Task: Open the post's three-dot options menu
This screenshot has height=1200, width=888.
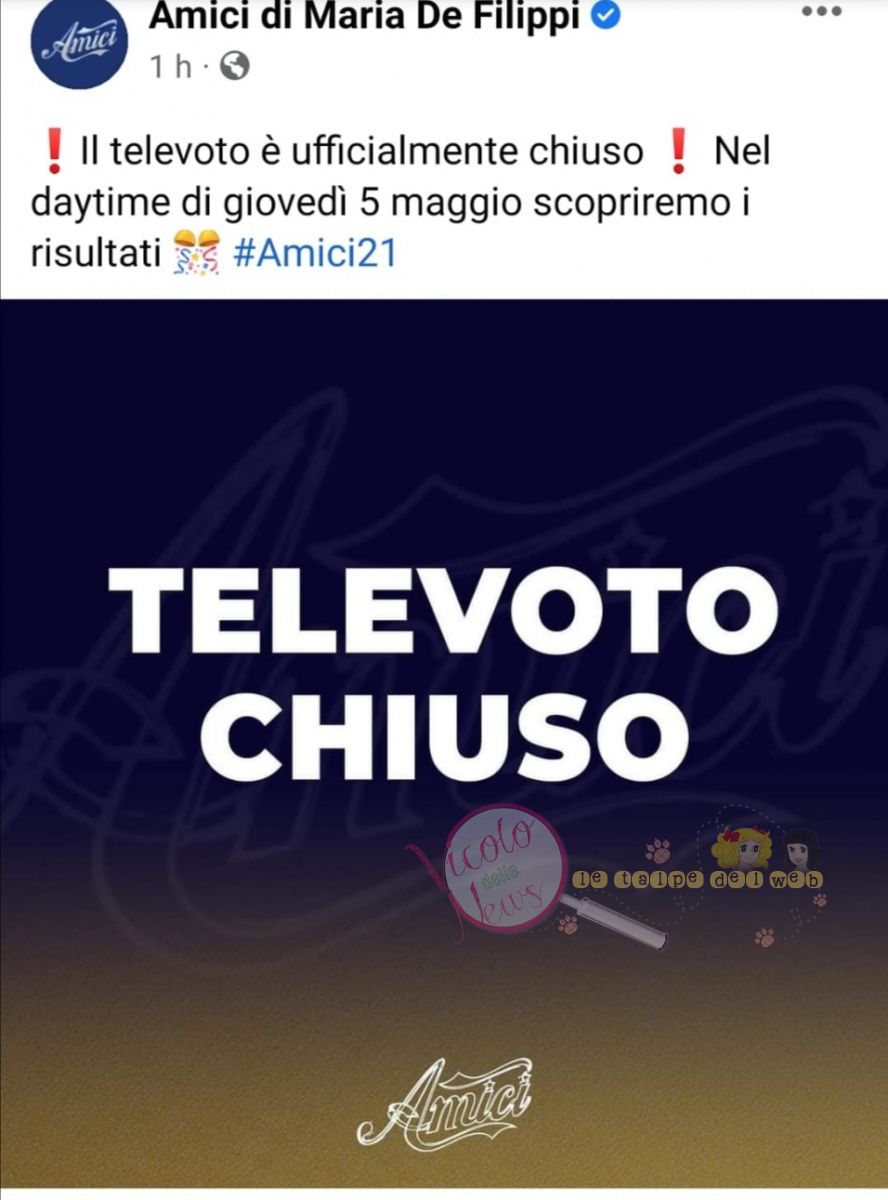Action: click(823, 13)
